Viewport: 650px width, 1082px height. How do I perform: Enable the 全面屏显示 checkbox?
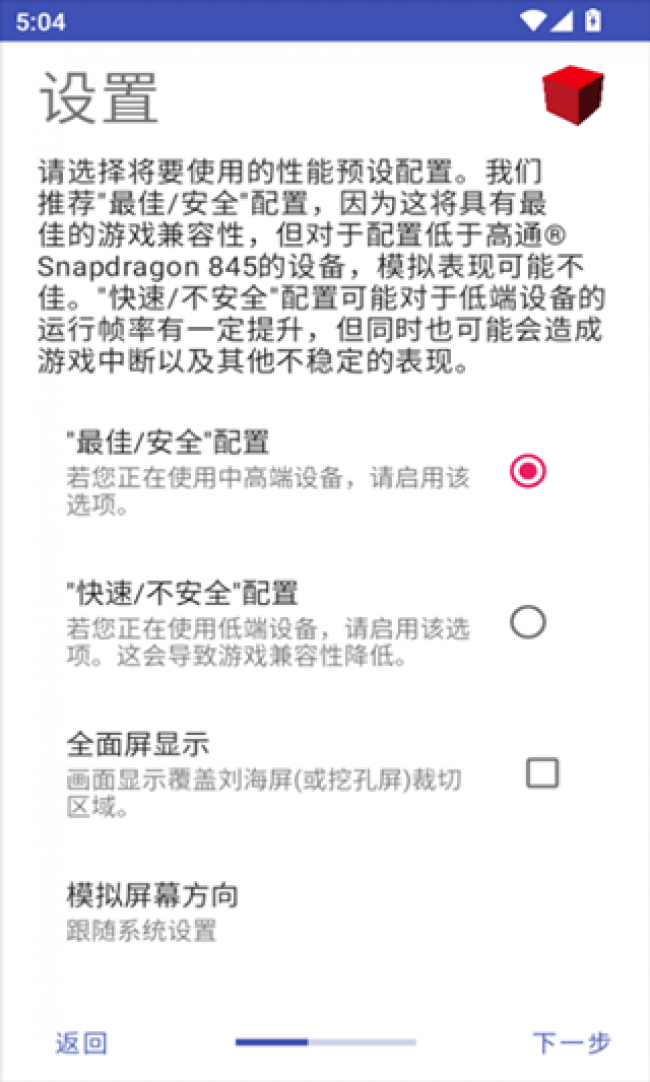(x=542, y=773)
